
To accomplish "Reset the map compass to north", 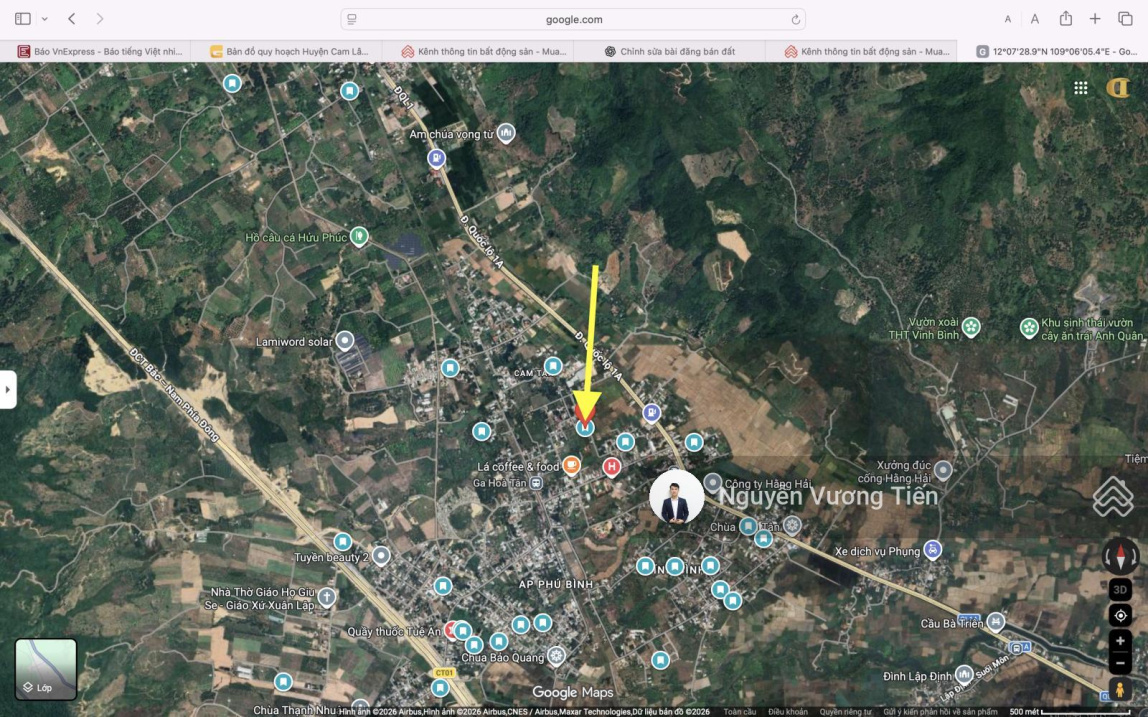I will pyautogui.click(x=1120, y=557).
